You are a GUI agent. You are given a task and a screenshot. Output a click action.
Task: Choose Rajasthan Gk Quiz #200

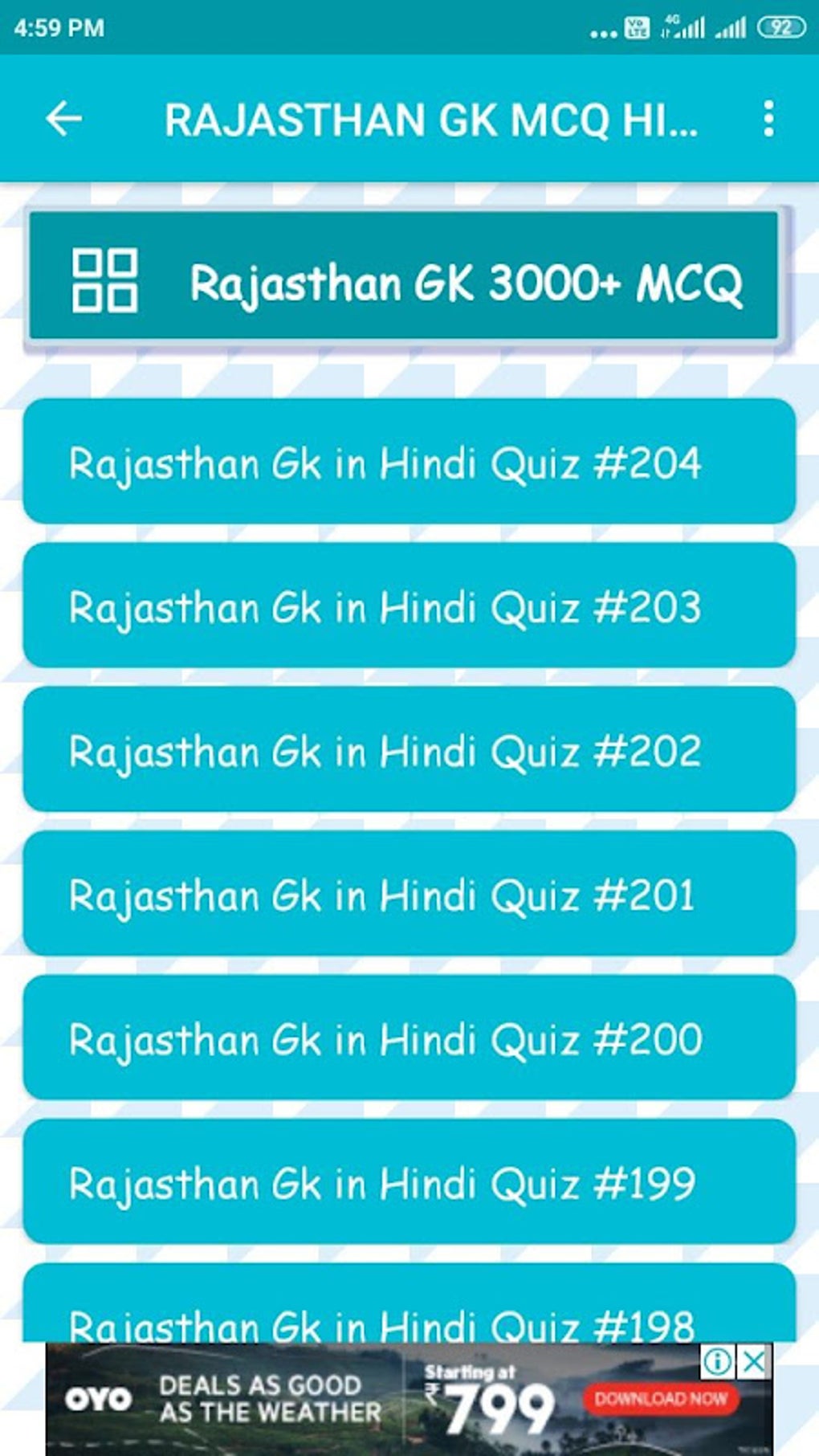click(409, 1038)
